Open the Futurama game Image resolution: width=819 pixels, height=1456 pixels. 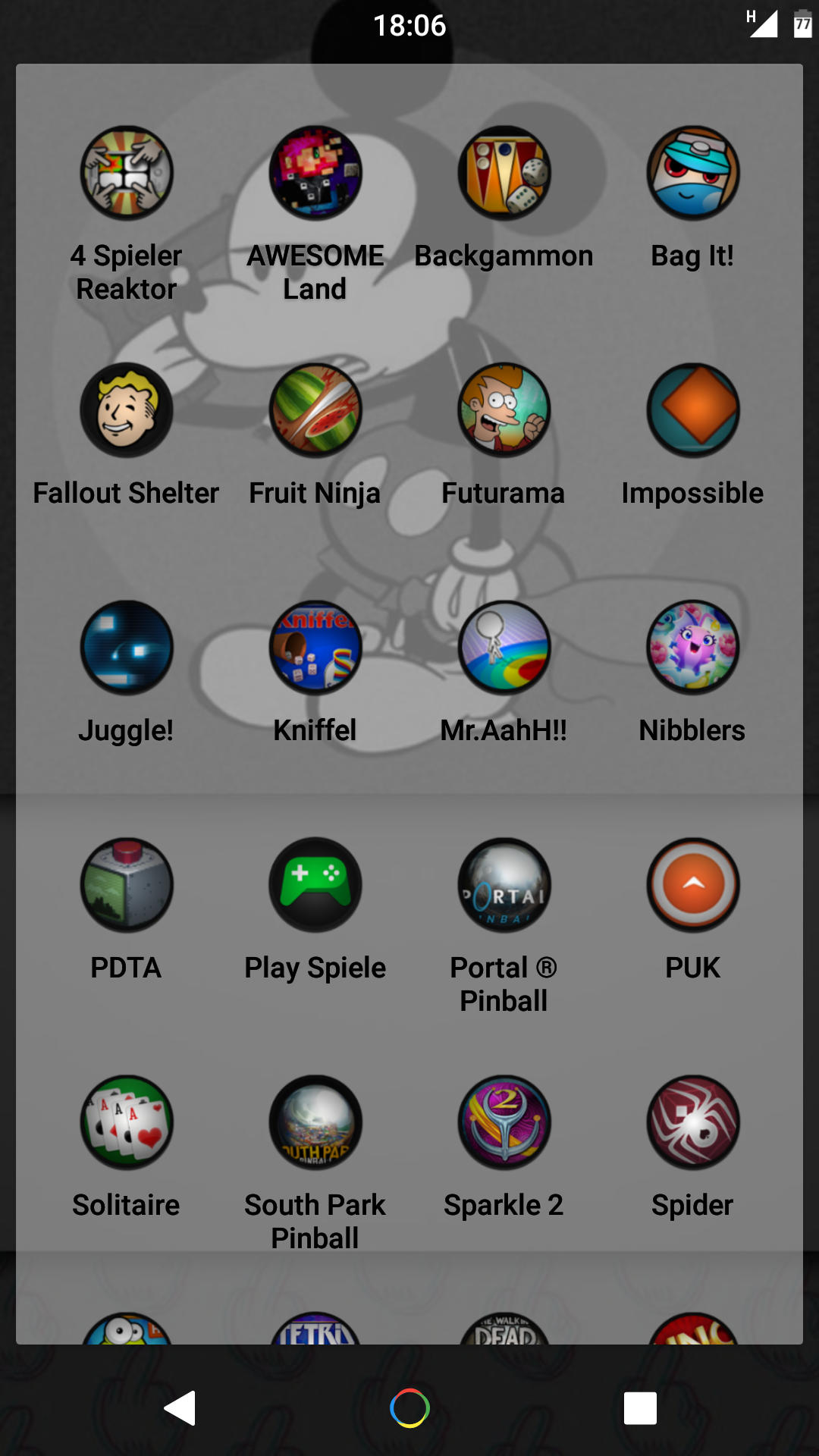(504, 410)
